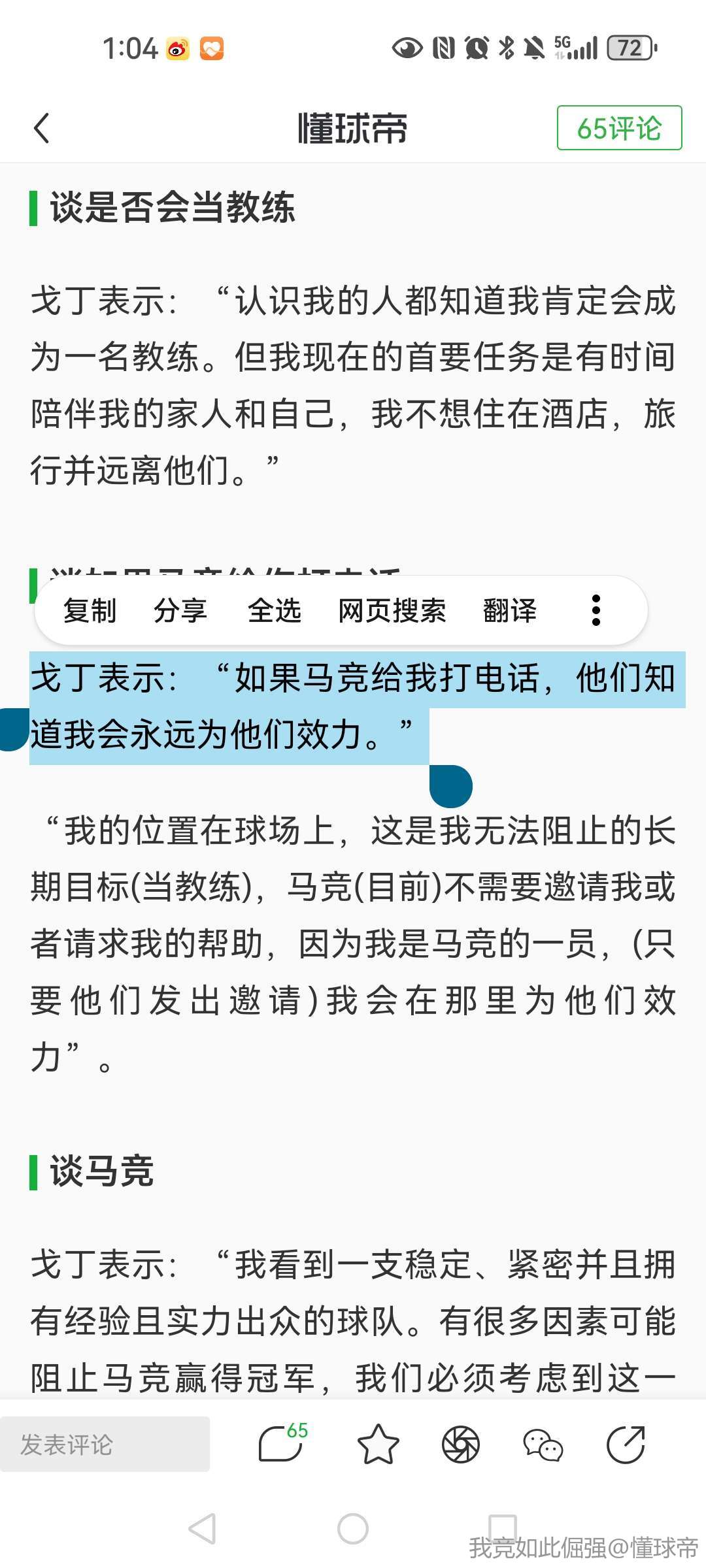The width and height of the screenshot is (706, 1568).
Task: Share the selected text via 分享
Action: pos(180,611)
